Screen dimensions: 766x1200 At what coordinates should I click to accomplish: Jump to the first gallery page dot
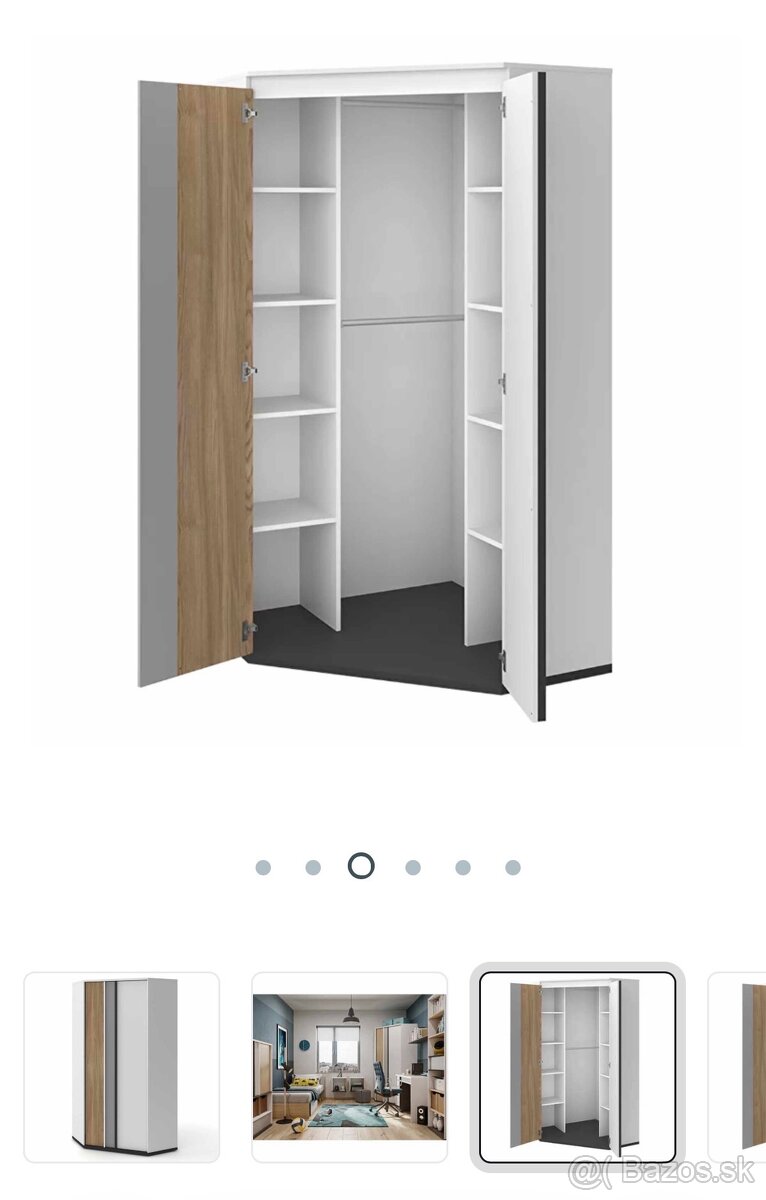263,867
